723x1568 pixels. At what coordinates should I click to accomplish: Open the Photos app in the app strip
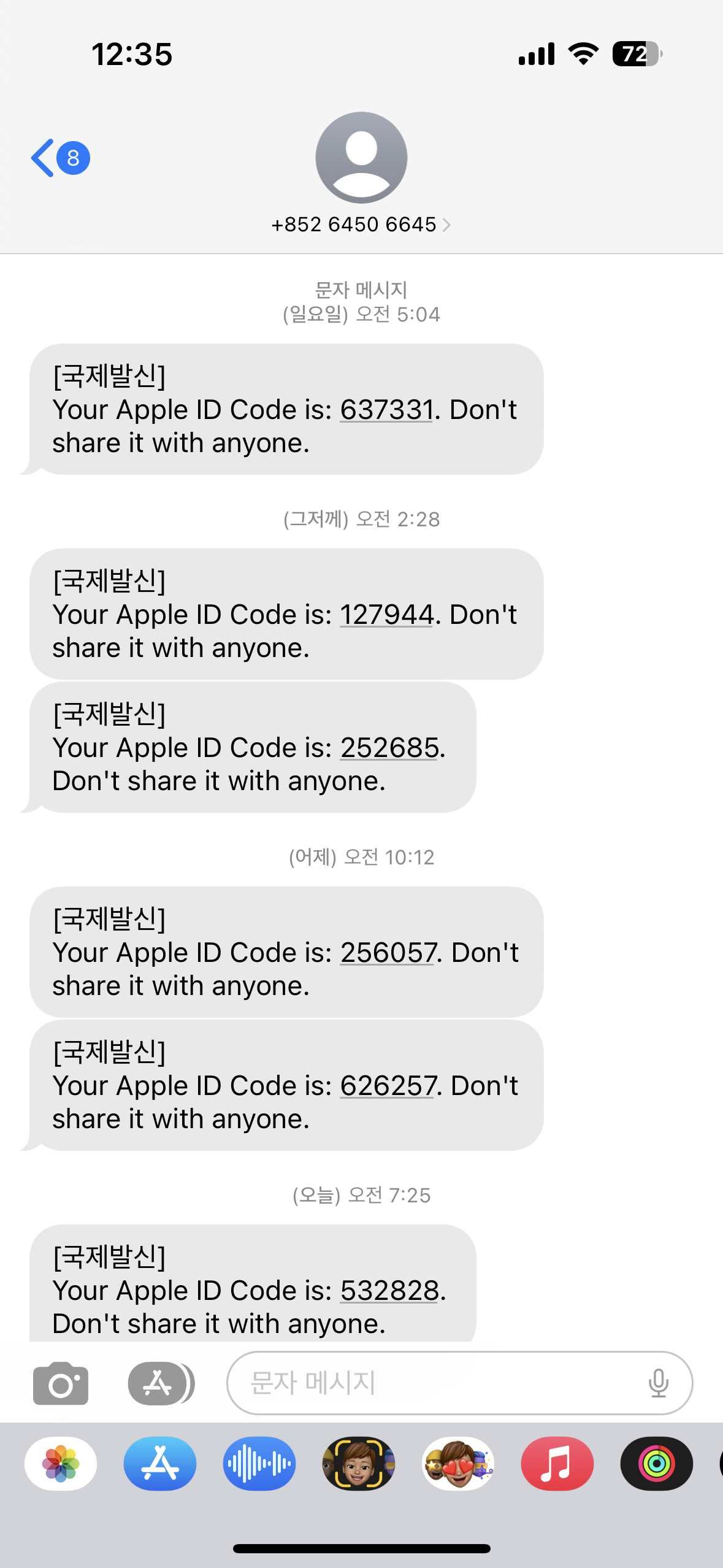pos(61,1464)
